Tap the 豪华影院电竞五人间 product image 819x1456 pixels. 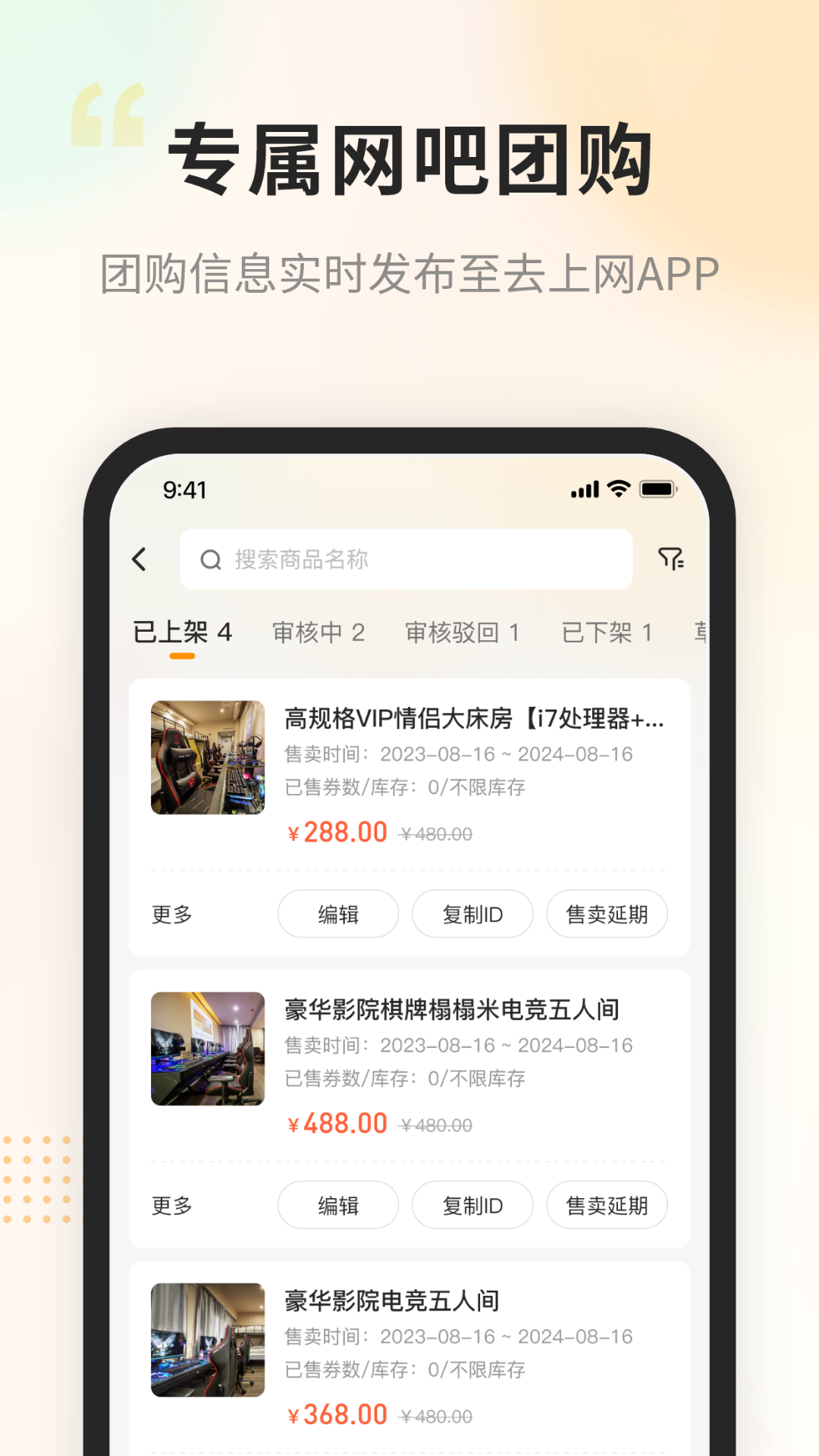(208, 1341)
